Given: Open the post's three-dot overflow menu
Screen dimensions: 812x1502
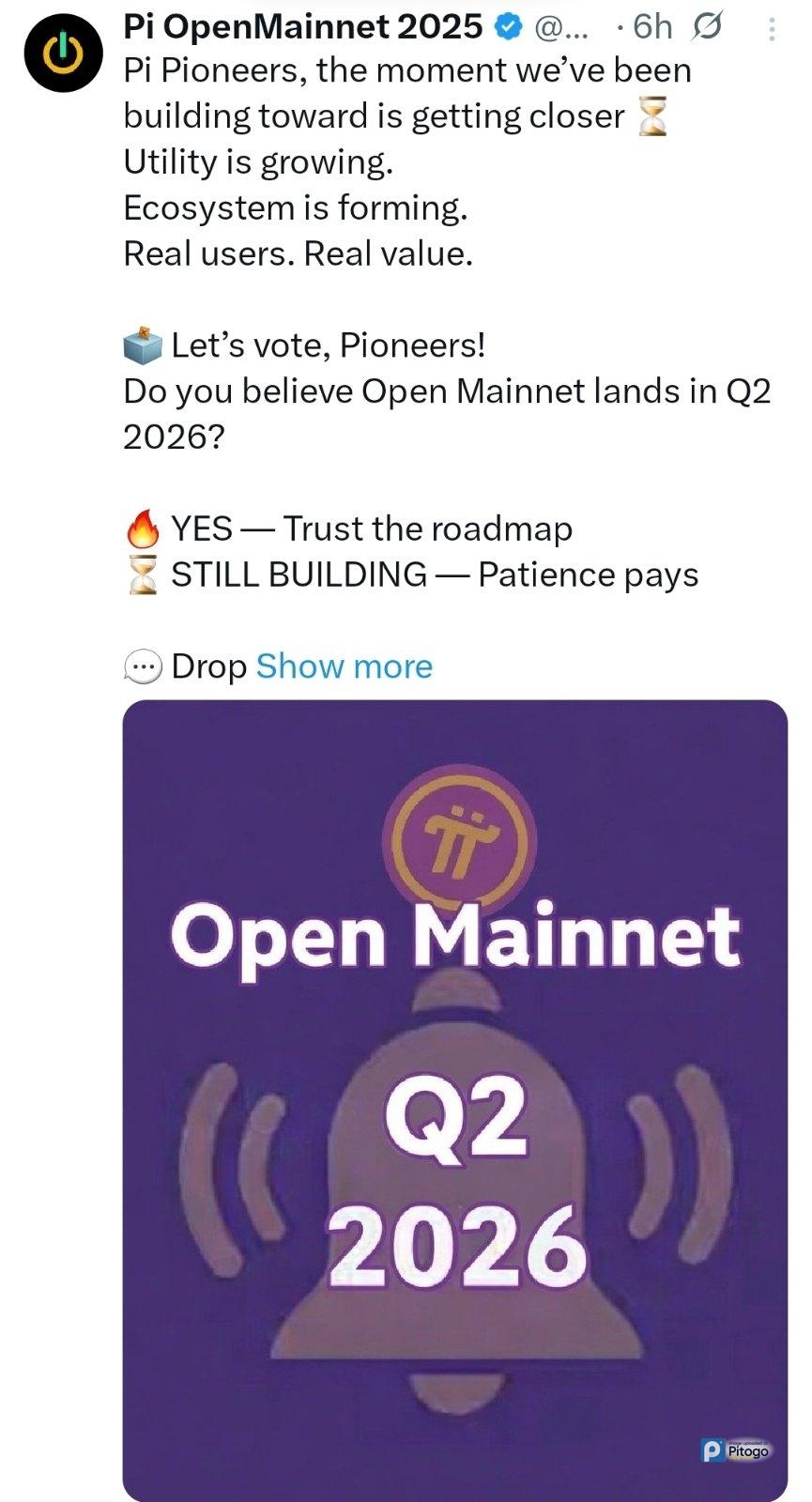Looking at the screenshot, I should click(771, 29).
